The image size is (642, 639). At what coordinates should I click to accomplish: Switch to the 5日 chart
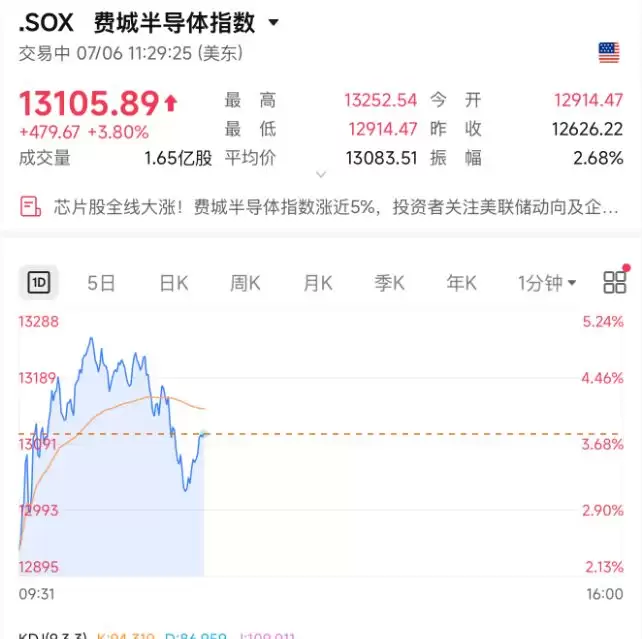pyautogui.click(x=101, y=283)
